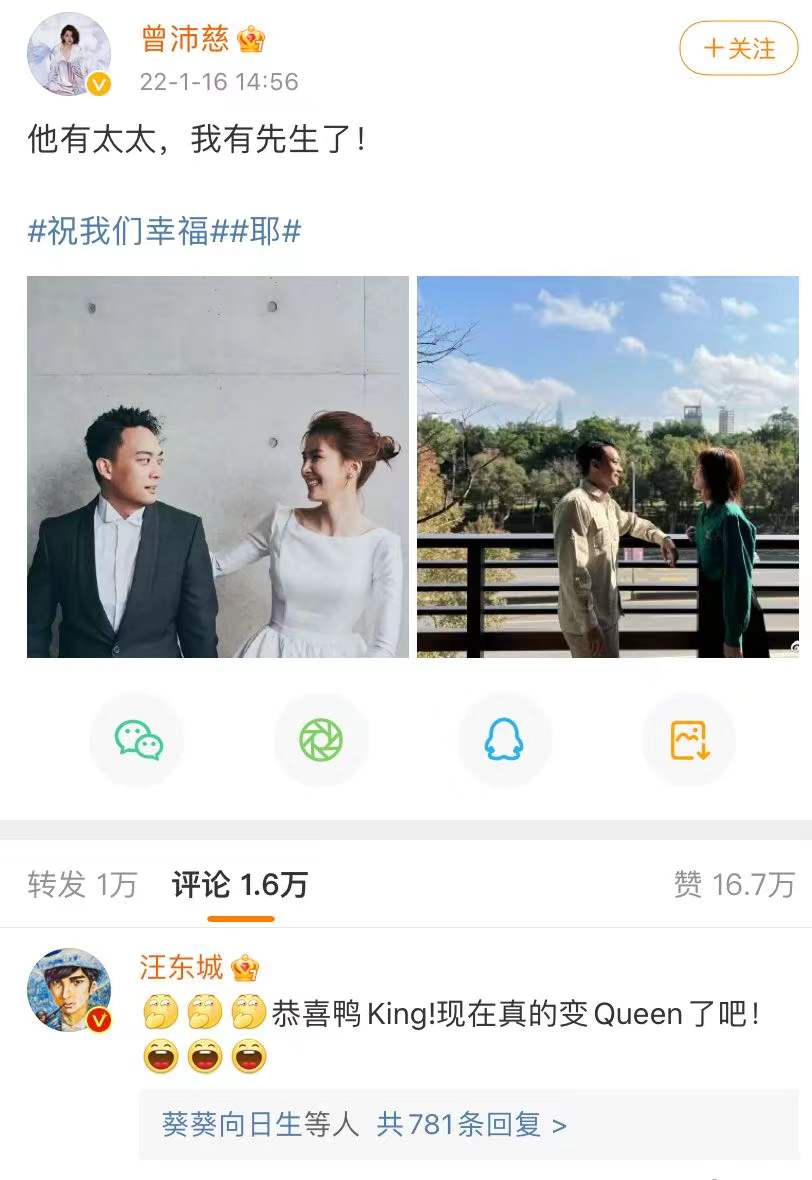The height and width of the screenshot is (1180, 812).
Task: Save the images using download picture icon
Action: point(687,741)
